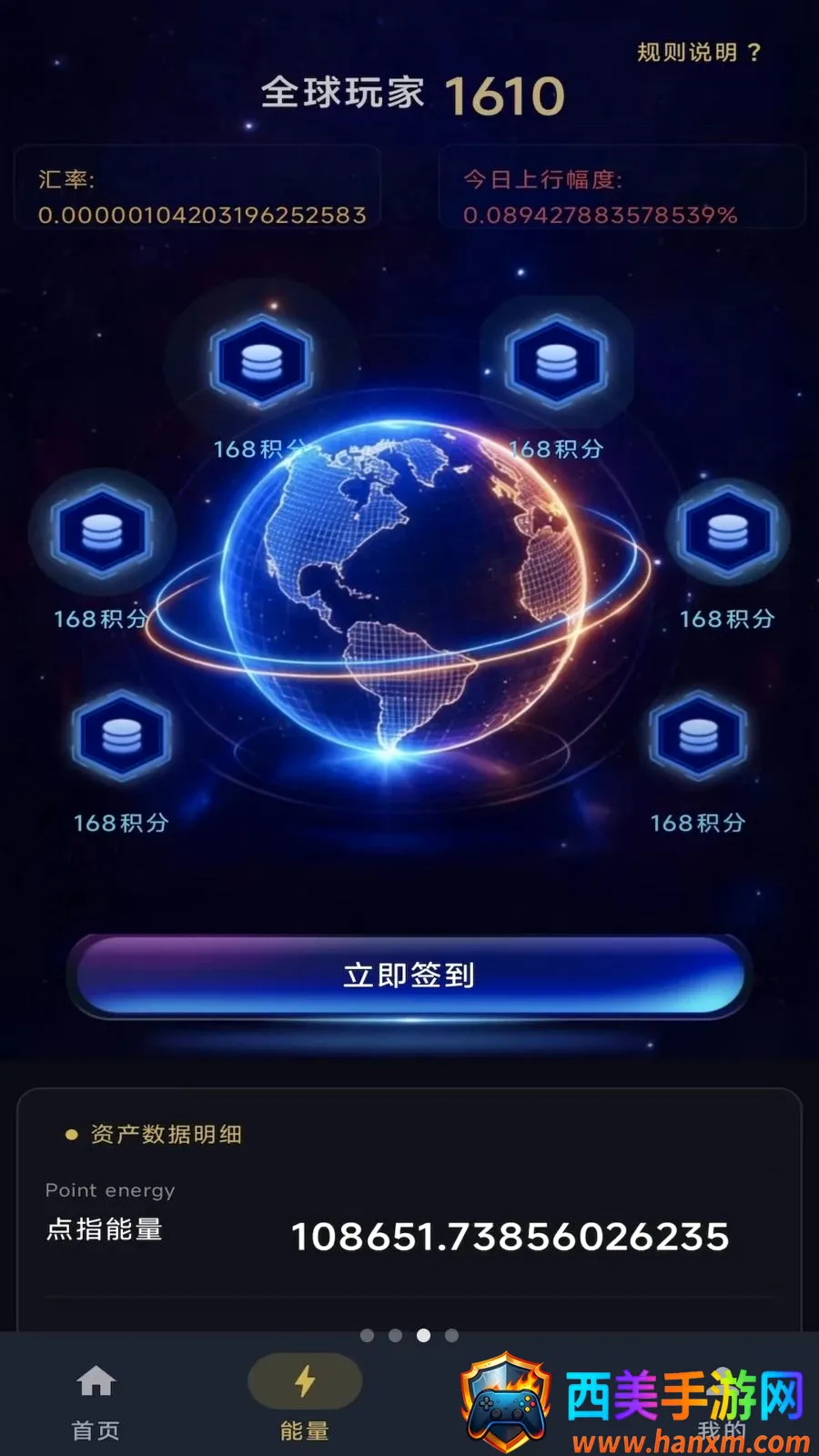Tap the 立即签到 check-in button

[409, 975]
